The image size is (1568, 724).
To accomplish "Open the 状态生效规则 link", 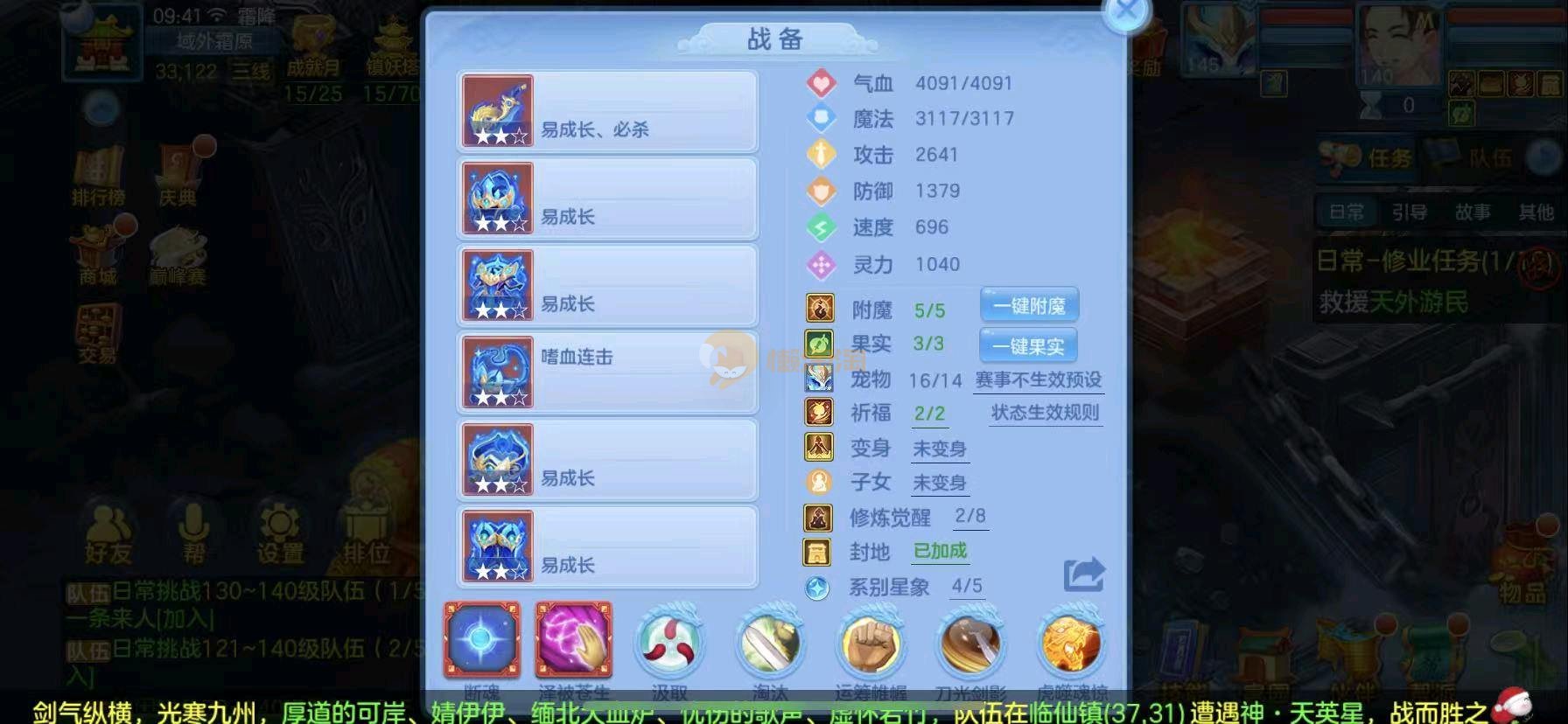I will click(x=1045, y=413).
